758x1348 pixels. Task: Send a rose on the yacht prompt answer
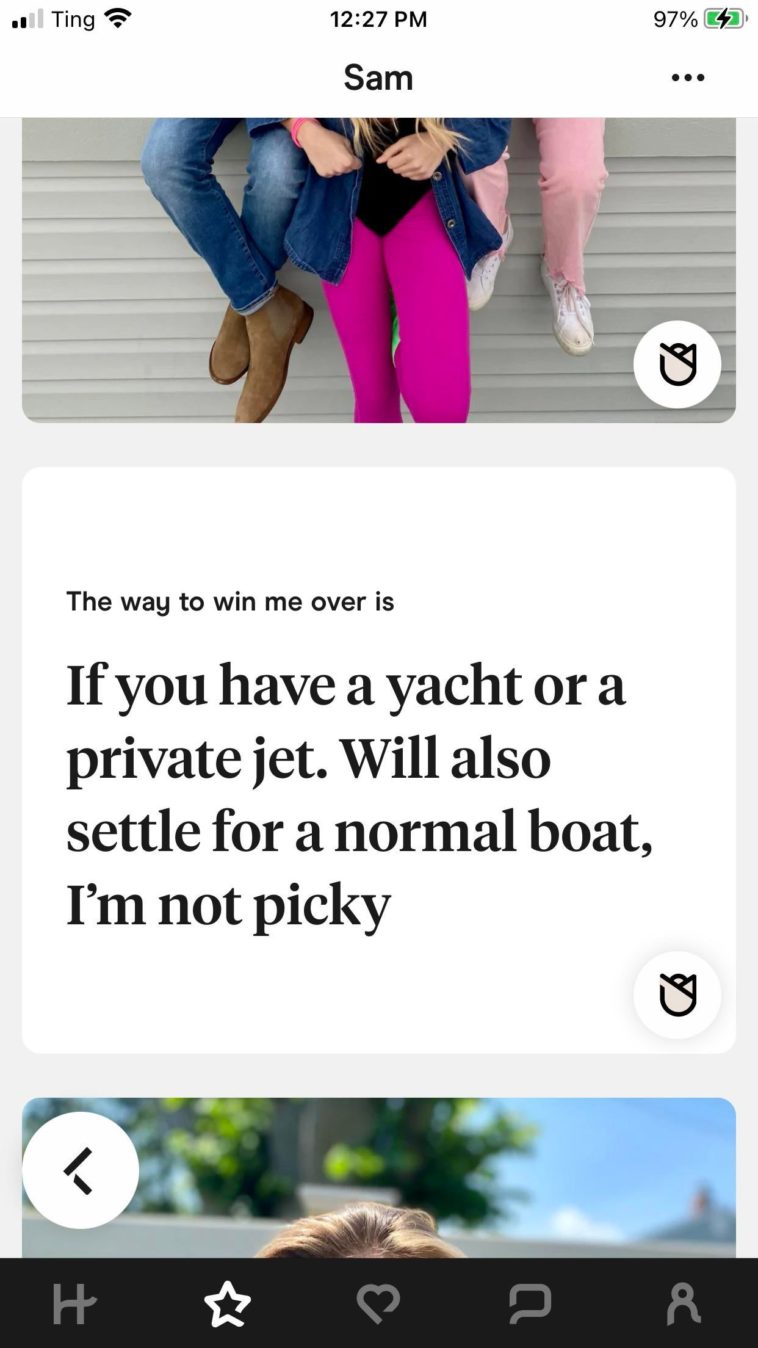(677, 995)
